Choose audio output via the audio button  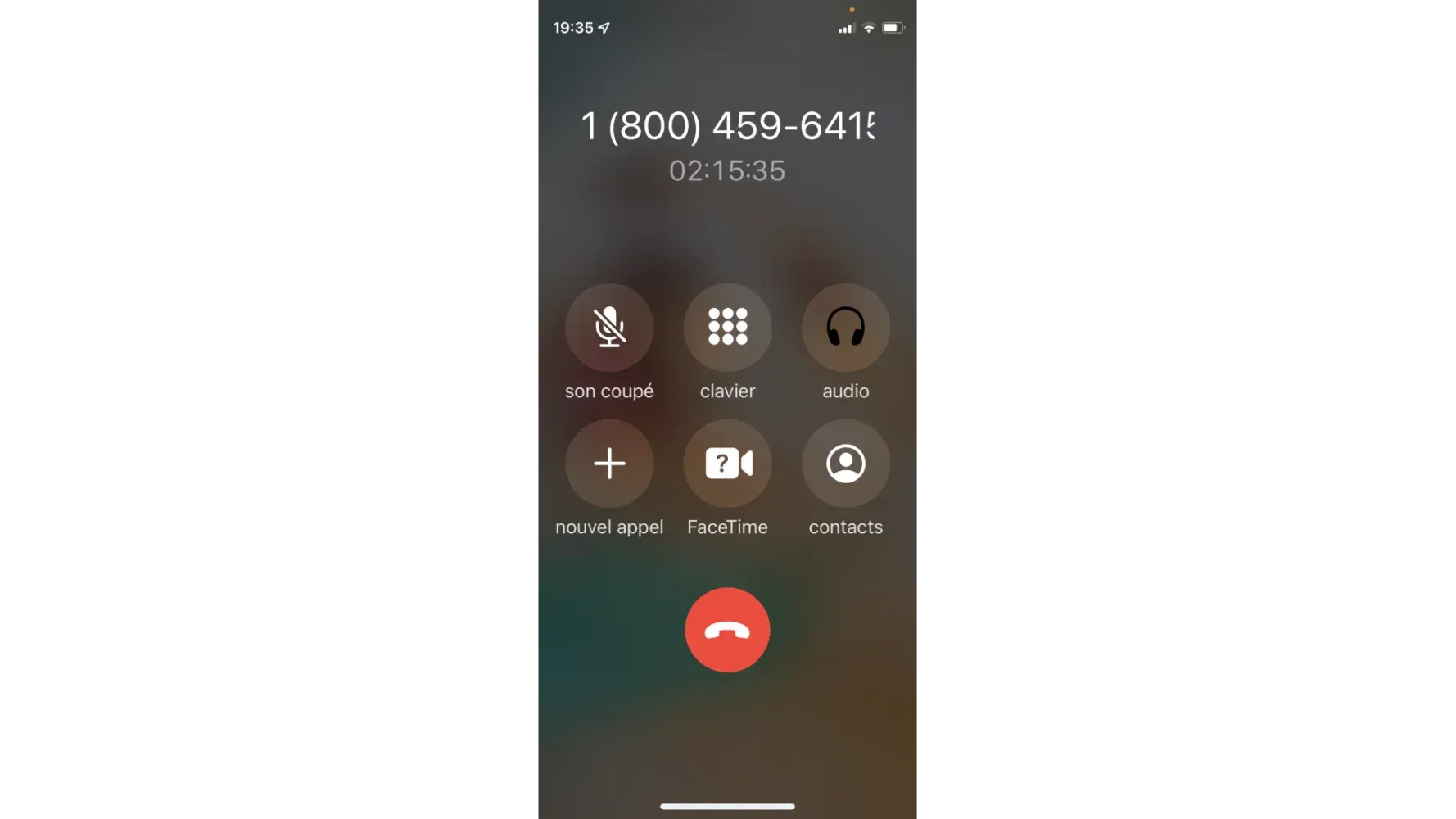click(x=845, y=328)
